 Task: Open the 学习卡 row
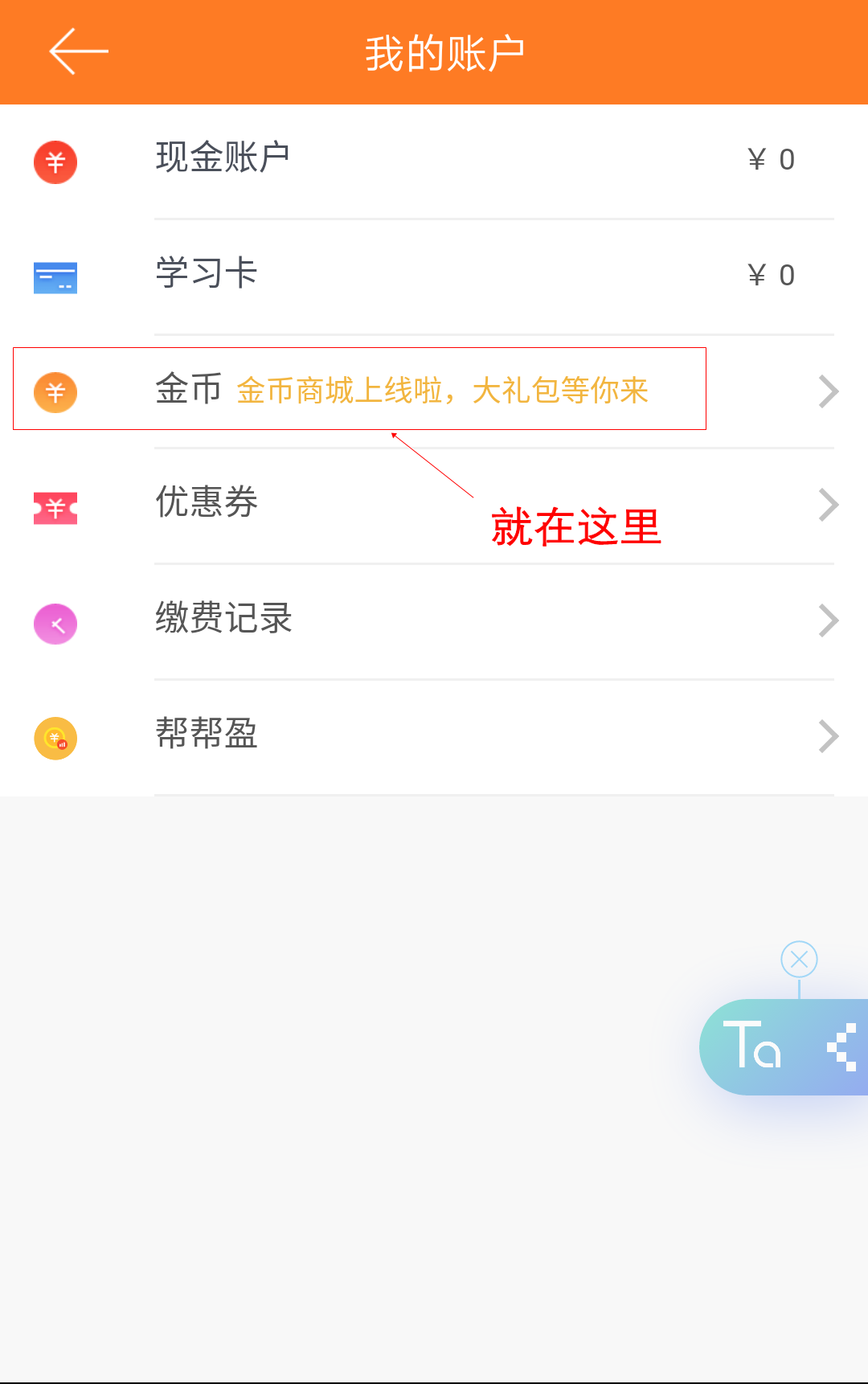click(x=434, y=275)
